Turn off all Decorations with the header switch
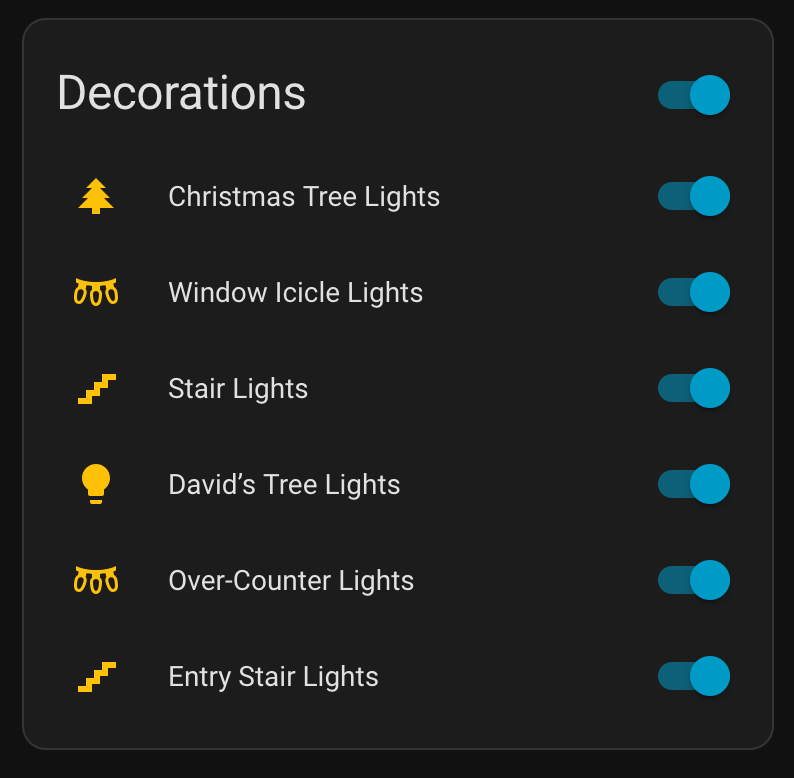The height and width of the screenshot is (778, 794). [x=694, y=95]
